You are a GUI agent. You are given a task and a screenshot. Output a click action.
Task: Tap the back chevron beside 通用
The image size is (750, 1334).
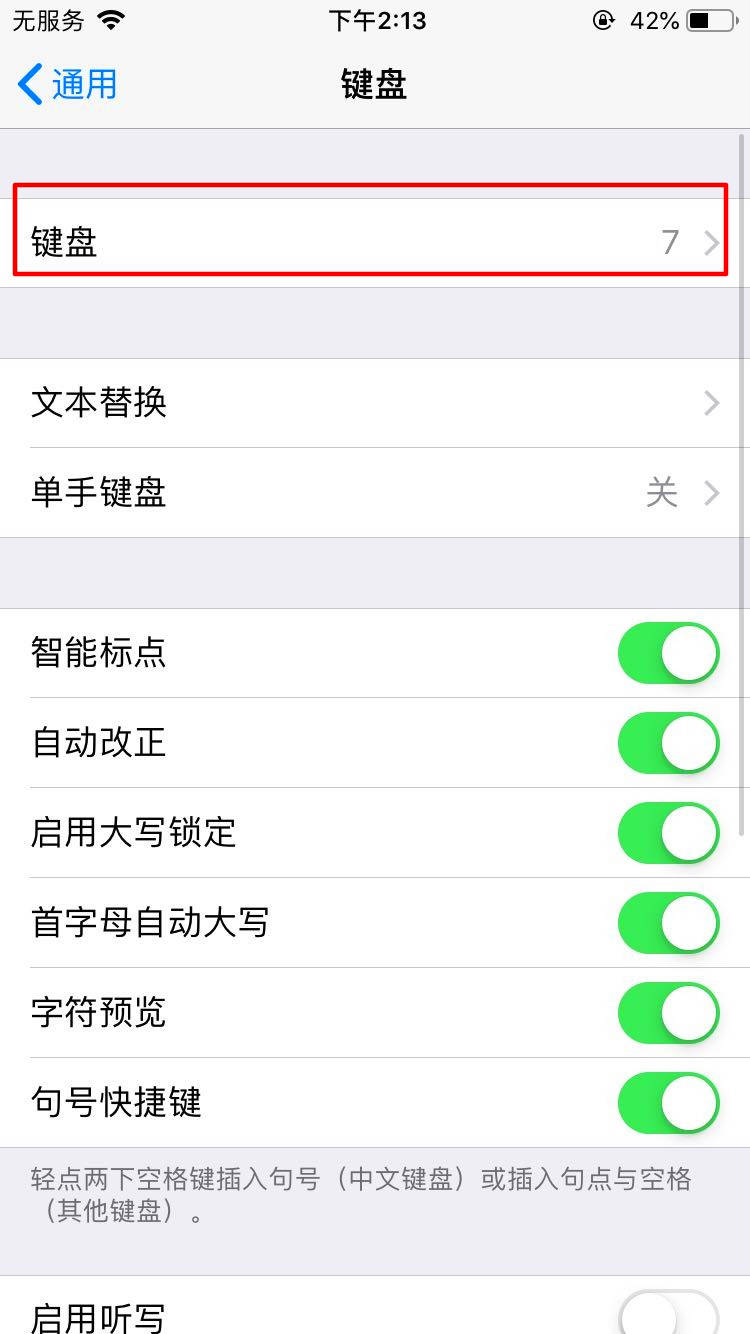point(27,86)
